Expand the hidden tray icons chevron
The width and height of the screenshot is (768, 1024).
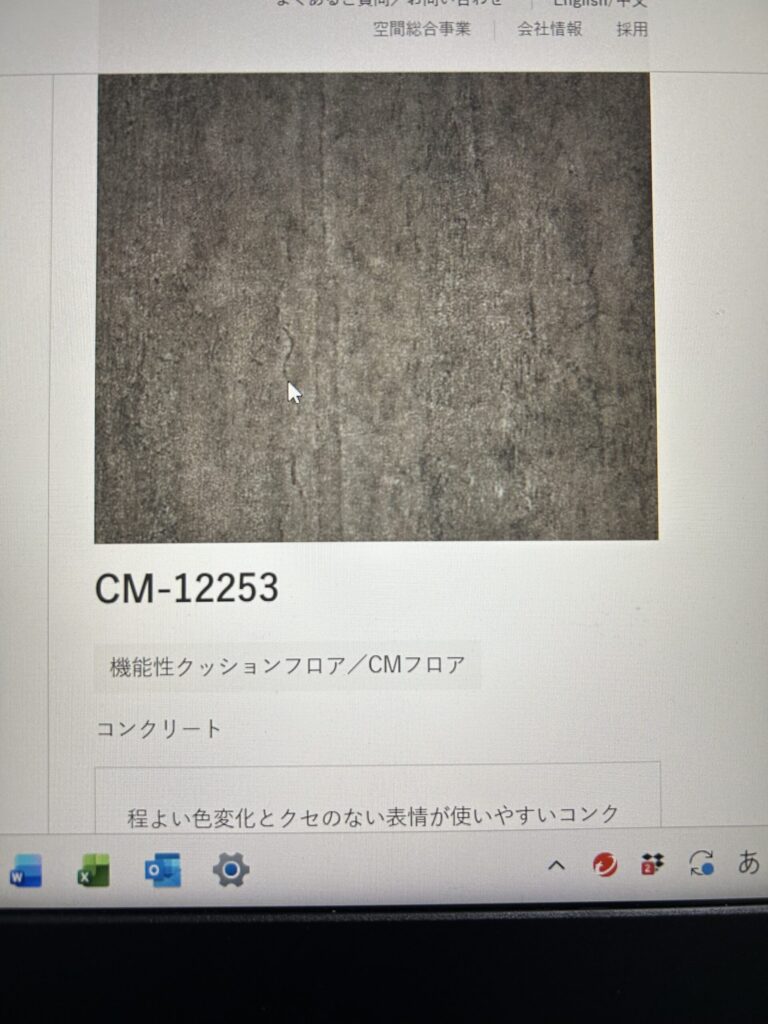tap(556, 866)
